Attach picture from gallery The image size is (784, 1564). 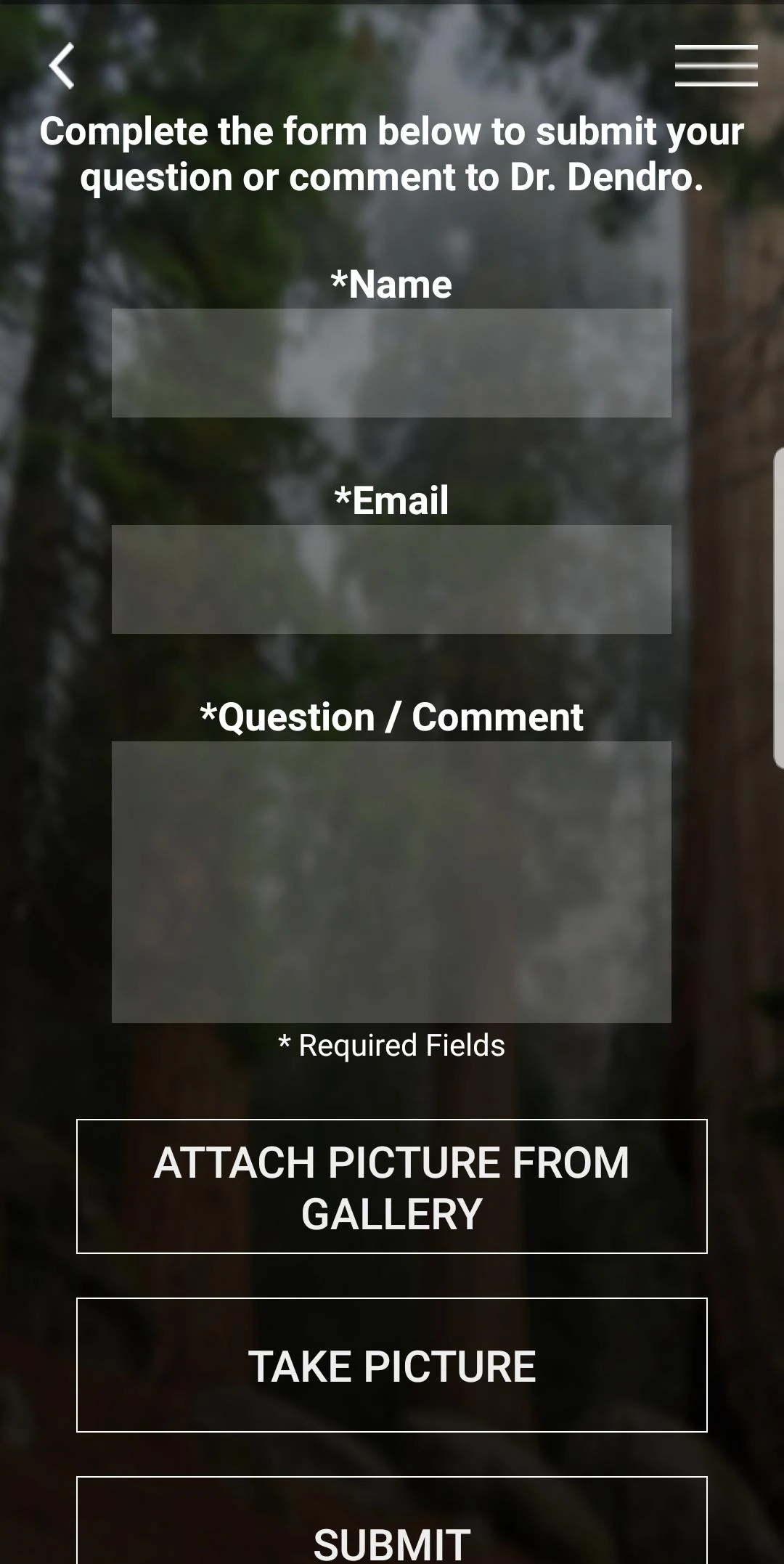pyautogui.click(x=391, y=1186)
